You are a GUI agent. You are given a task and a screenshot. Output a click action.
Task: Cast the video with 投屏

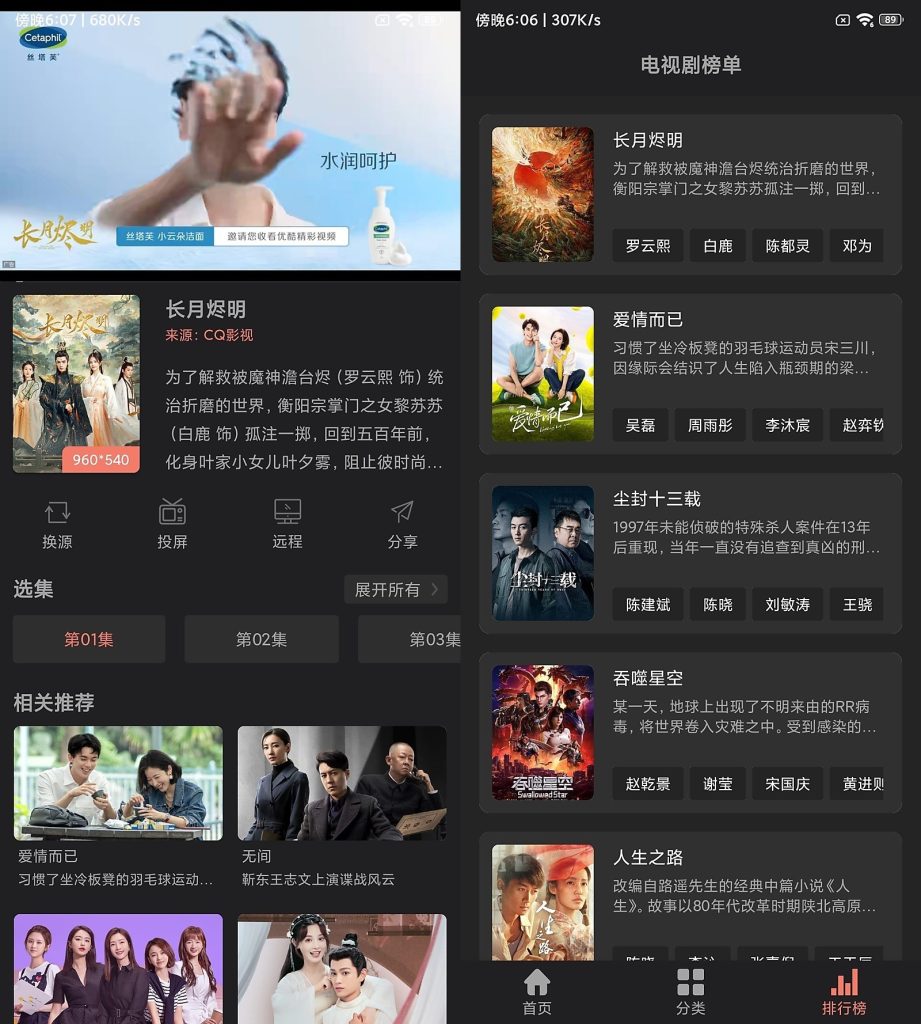[172, 524]
